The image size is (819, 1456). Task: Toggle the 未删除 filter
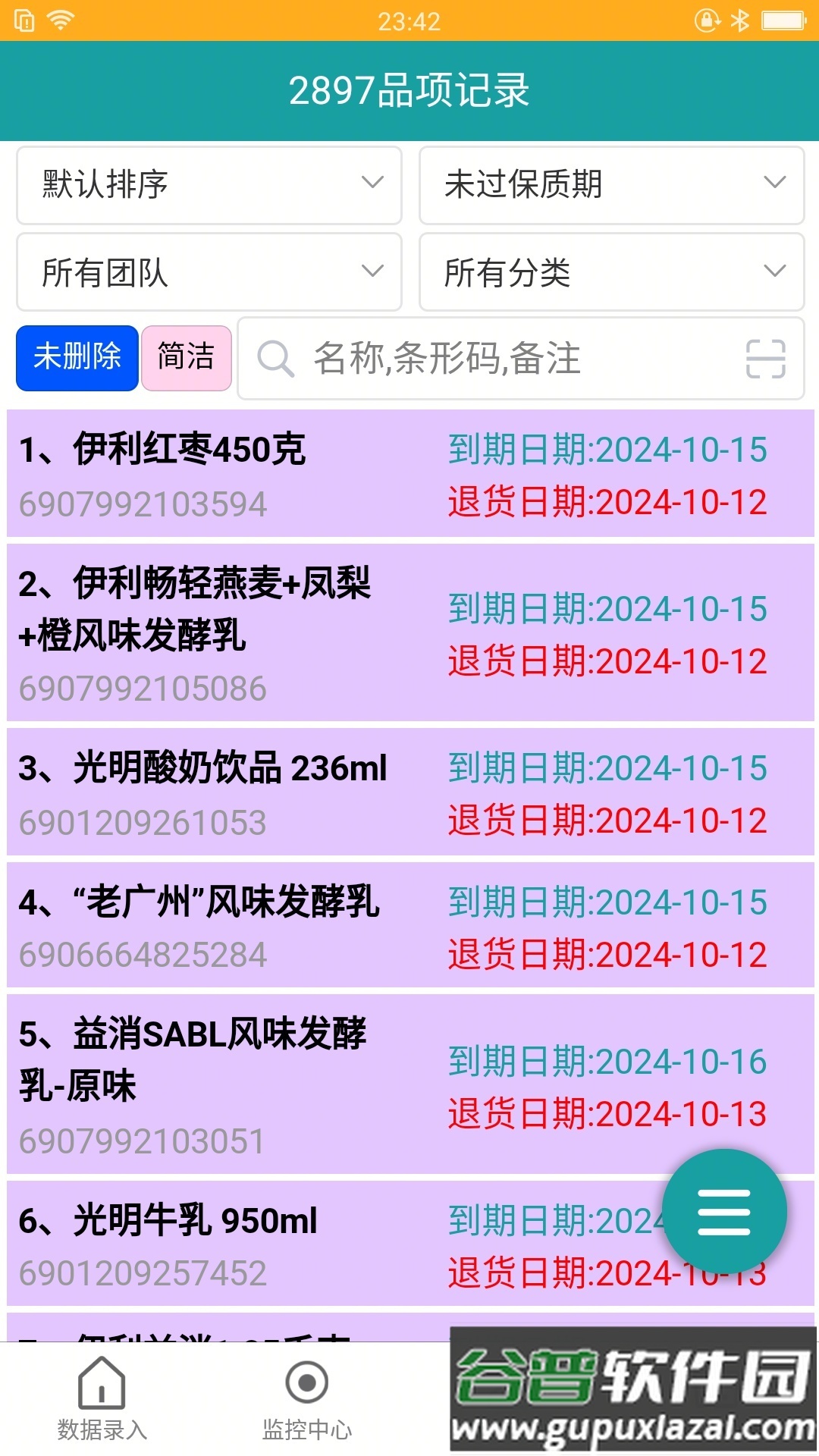pyautogui.click(x=76, y=358)
